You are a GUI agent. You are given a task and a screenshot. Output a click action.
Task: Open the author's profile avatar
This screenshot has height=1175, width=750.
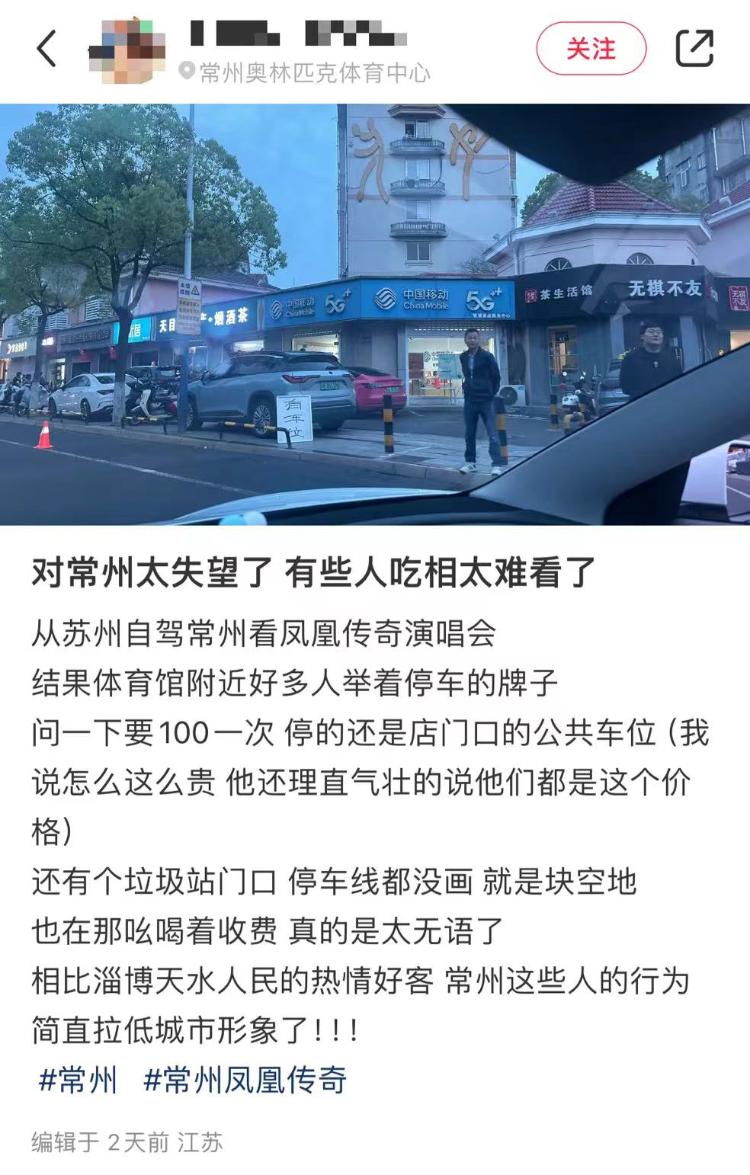pyautogui.click(x=127, y=49)
